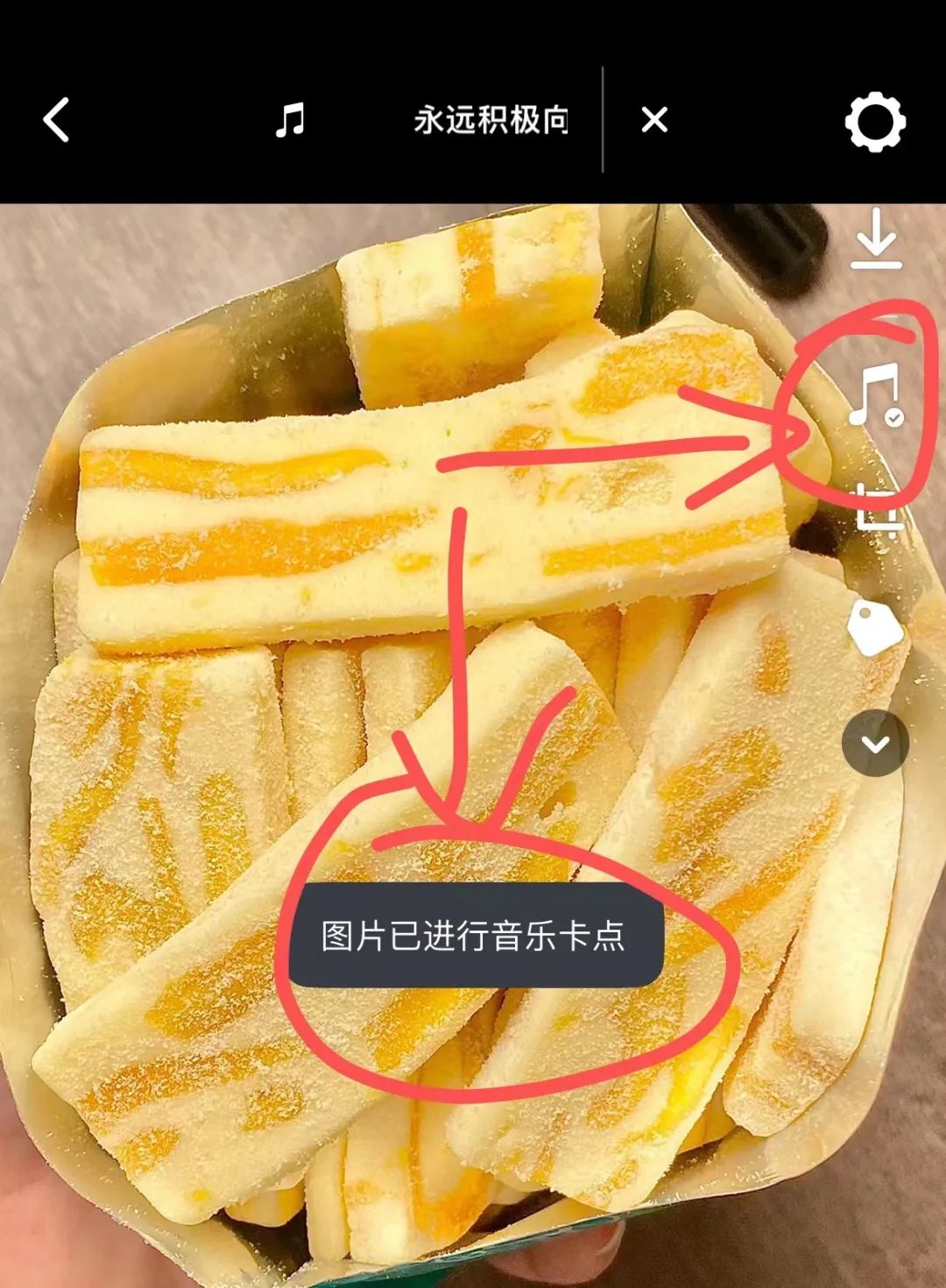Viewport: 946px width, 1288px height.
Task: Open the settings gear
Action: pyautogui.click(x=874, y=122)
